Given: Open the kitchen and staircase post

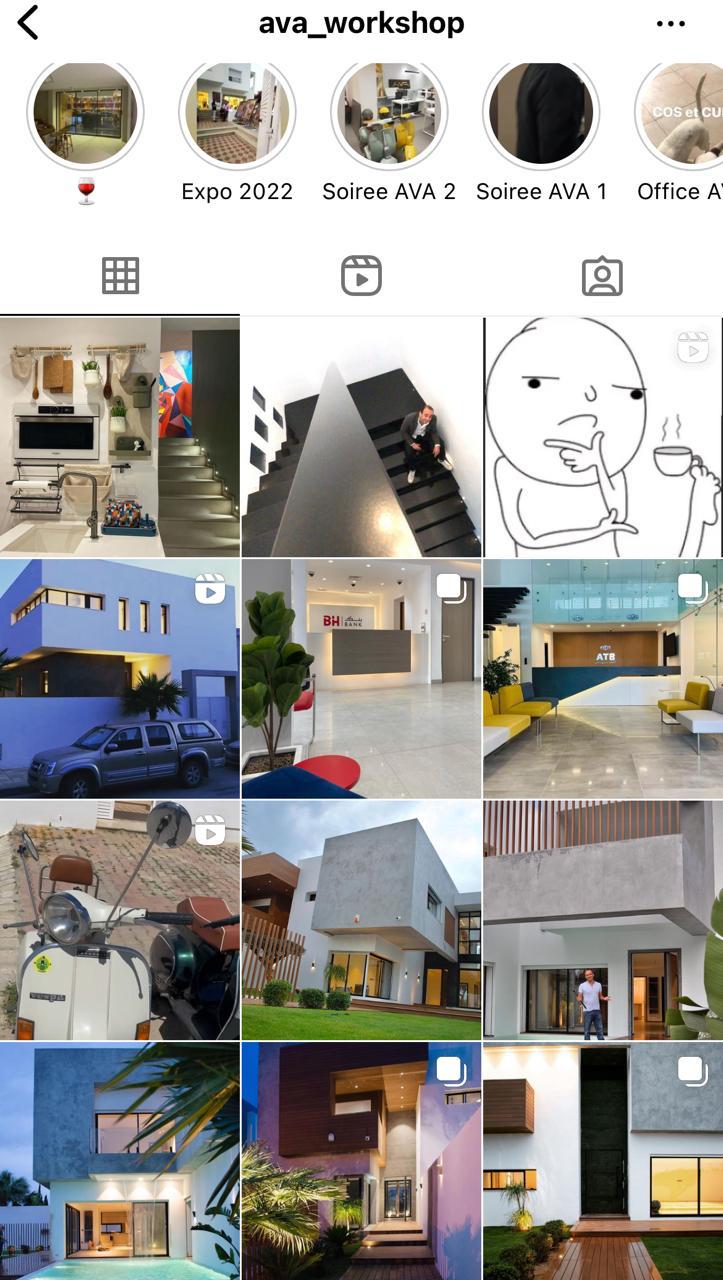Looking at the screenshot, I should coord(120,437).
